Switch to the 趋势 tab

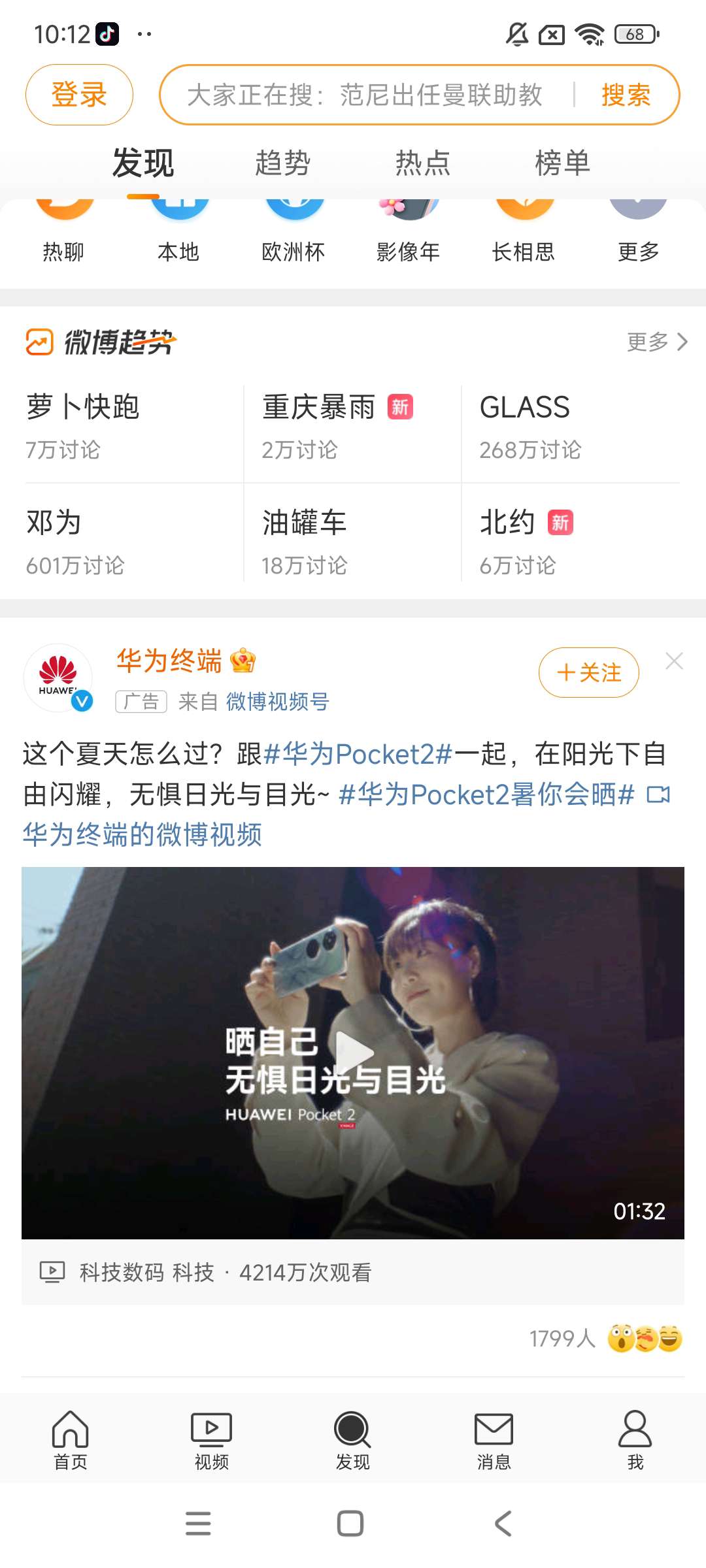(x=282, y=163)
